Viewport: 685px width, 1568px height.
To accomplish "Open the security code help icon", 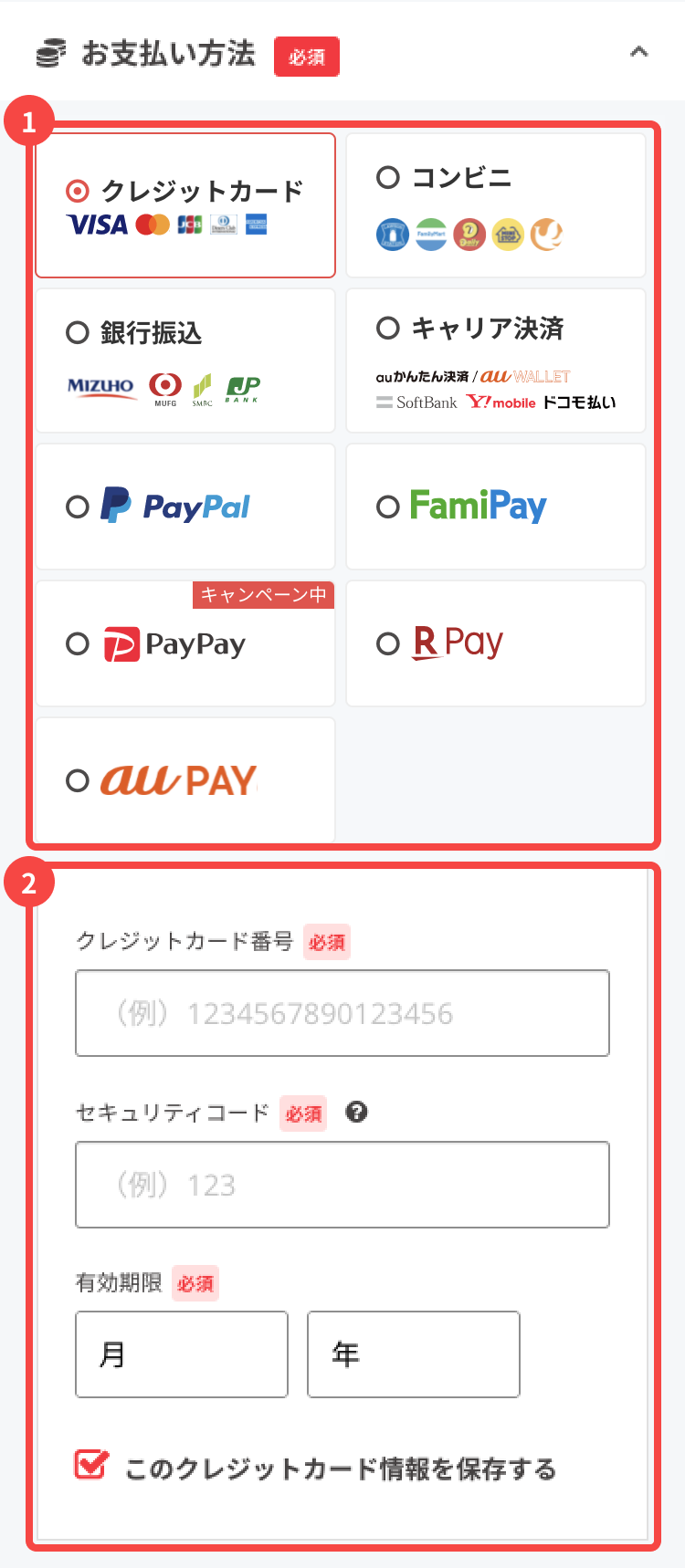I will tap(356, 1112).
